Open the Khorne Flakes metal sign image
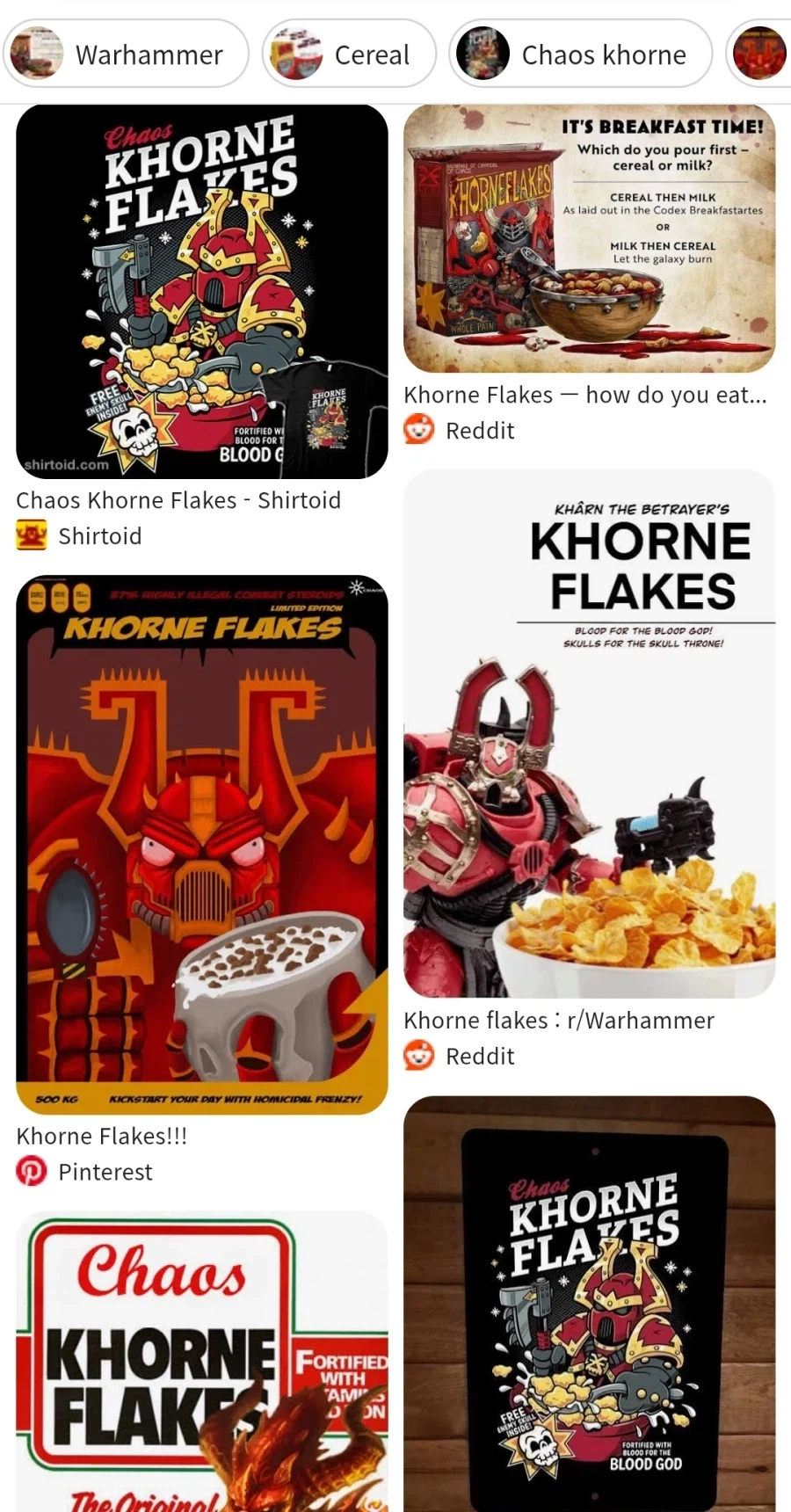The height and width of the screenshot is (1512, 791). coord(589,1305)
